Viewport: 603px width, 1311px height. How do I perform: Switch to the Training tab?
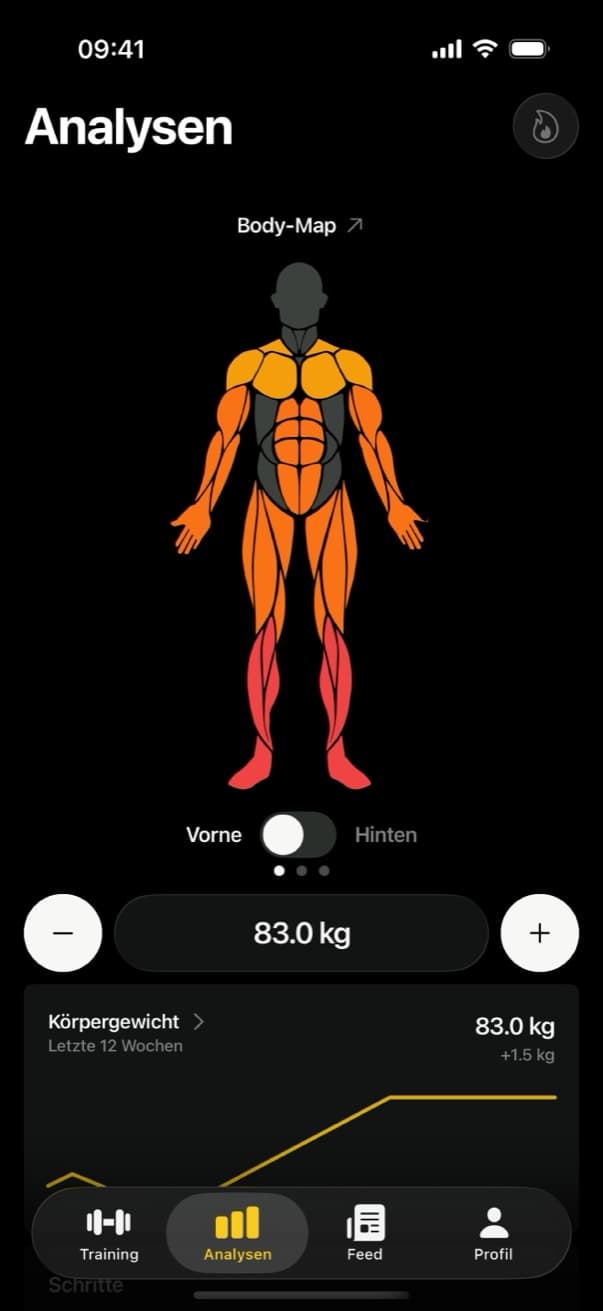109,1234
